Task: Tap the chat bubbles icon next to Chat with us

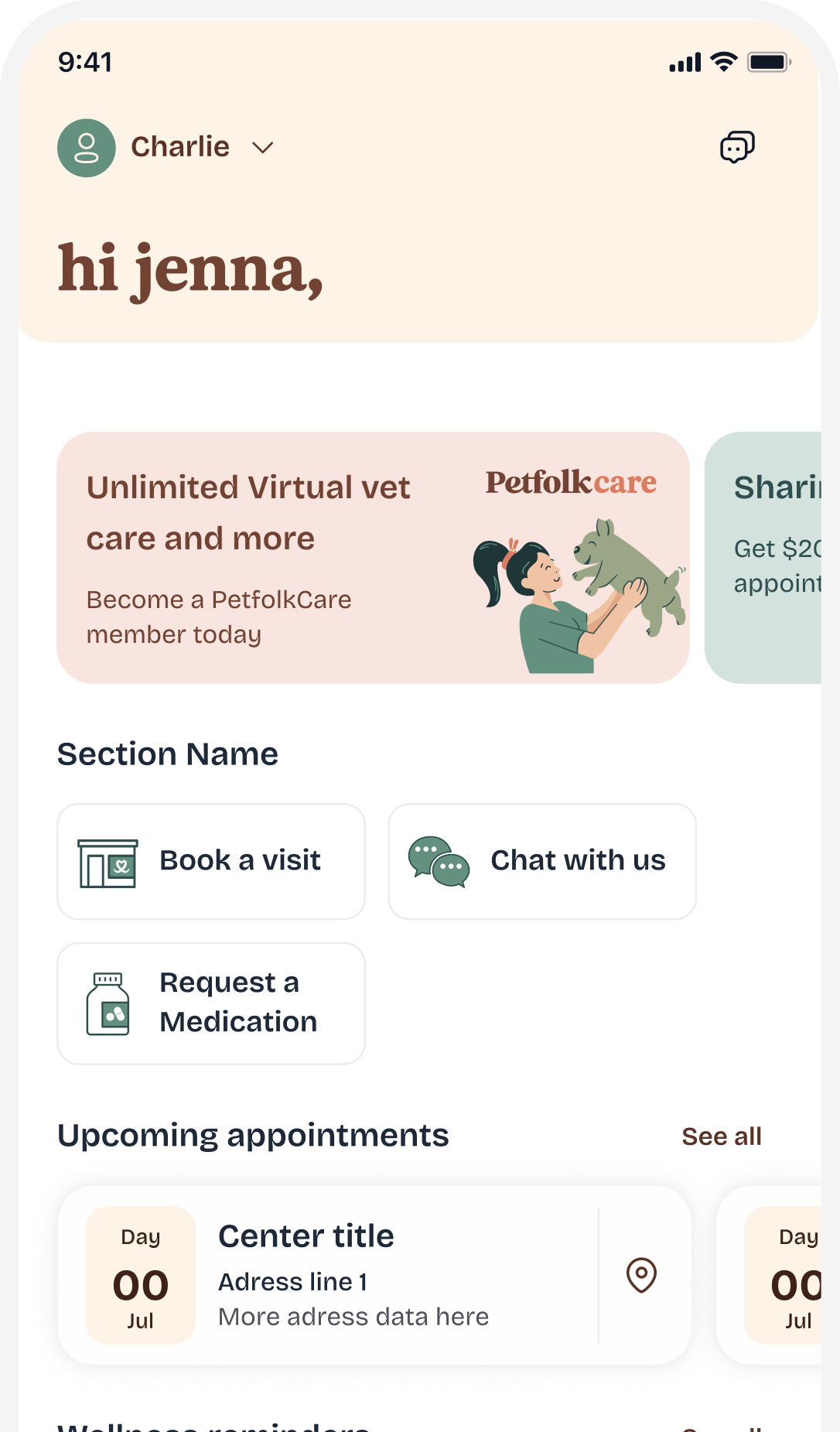Action: 439,861
